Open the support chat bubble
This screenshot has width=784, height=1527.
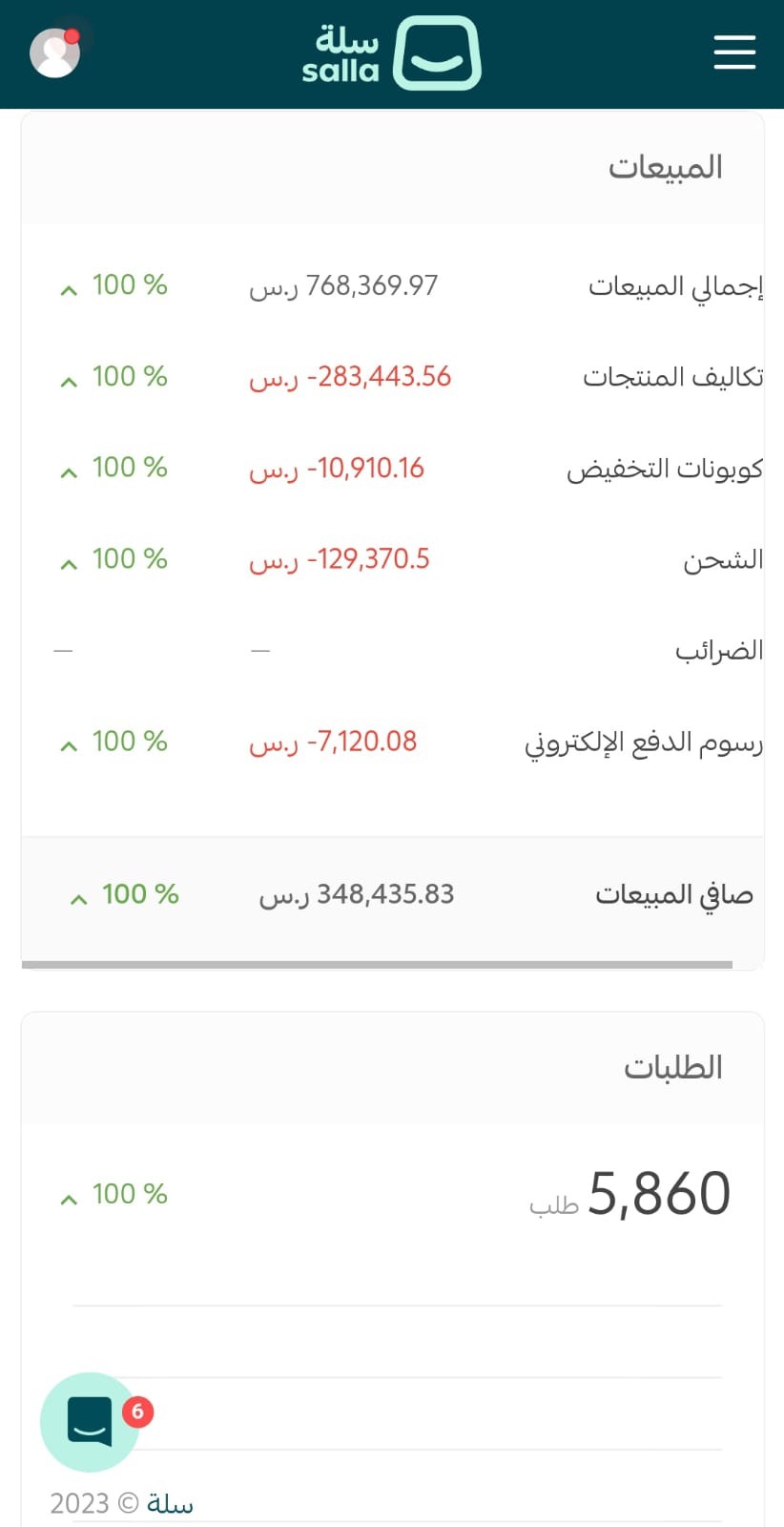90,1422
